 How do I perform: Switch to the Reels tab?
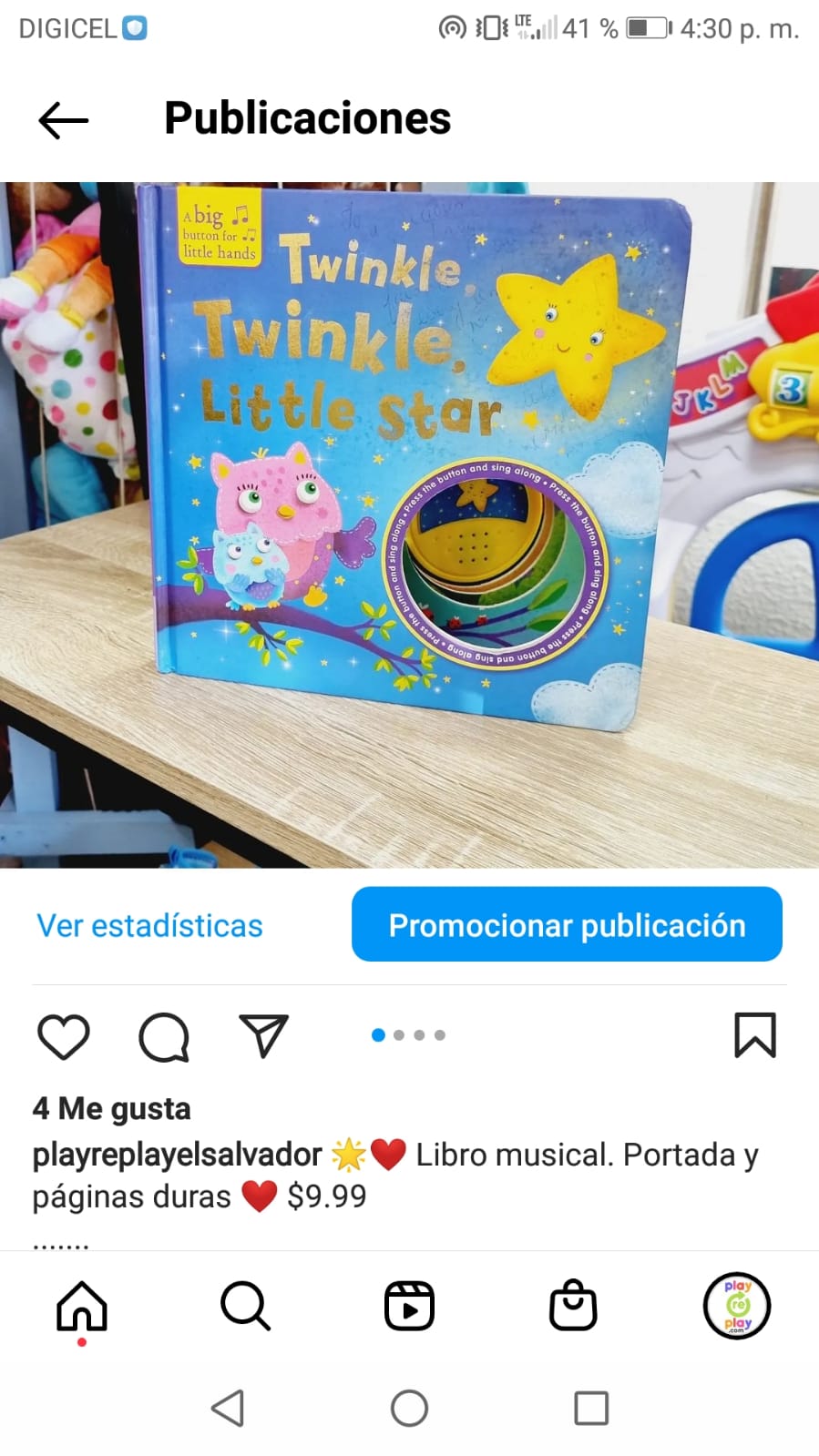click(x=409, y=1307)
